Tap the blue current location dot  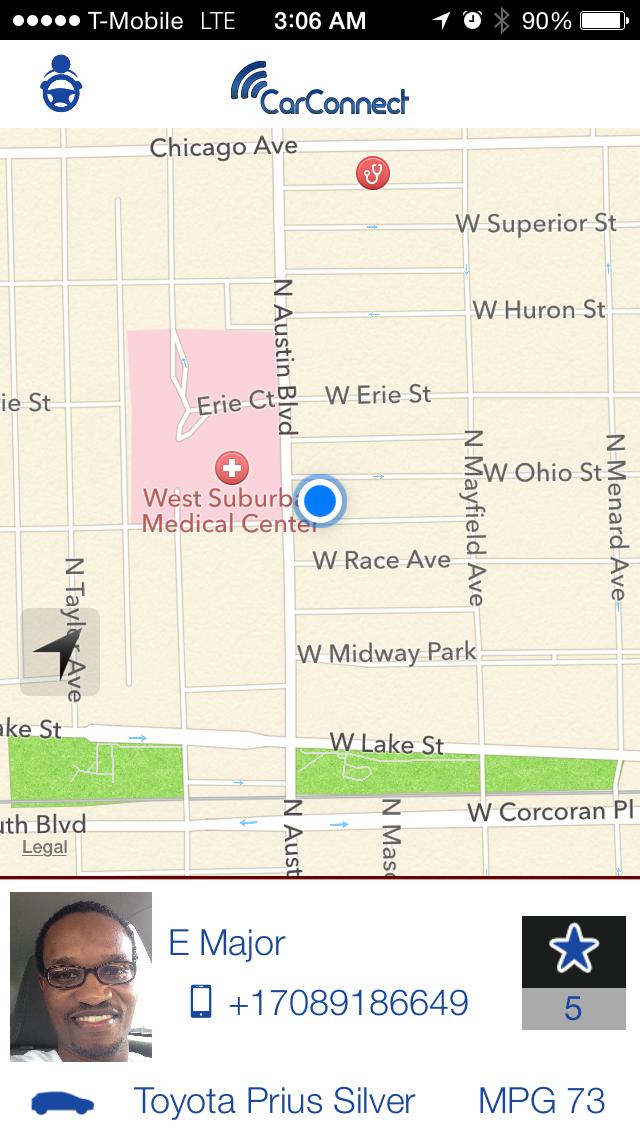tap(321, 500)
